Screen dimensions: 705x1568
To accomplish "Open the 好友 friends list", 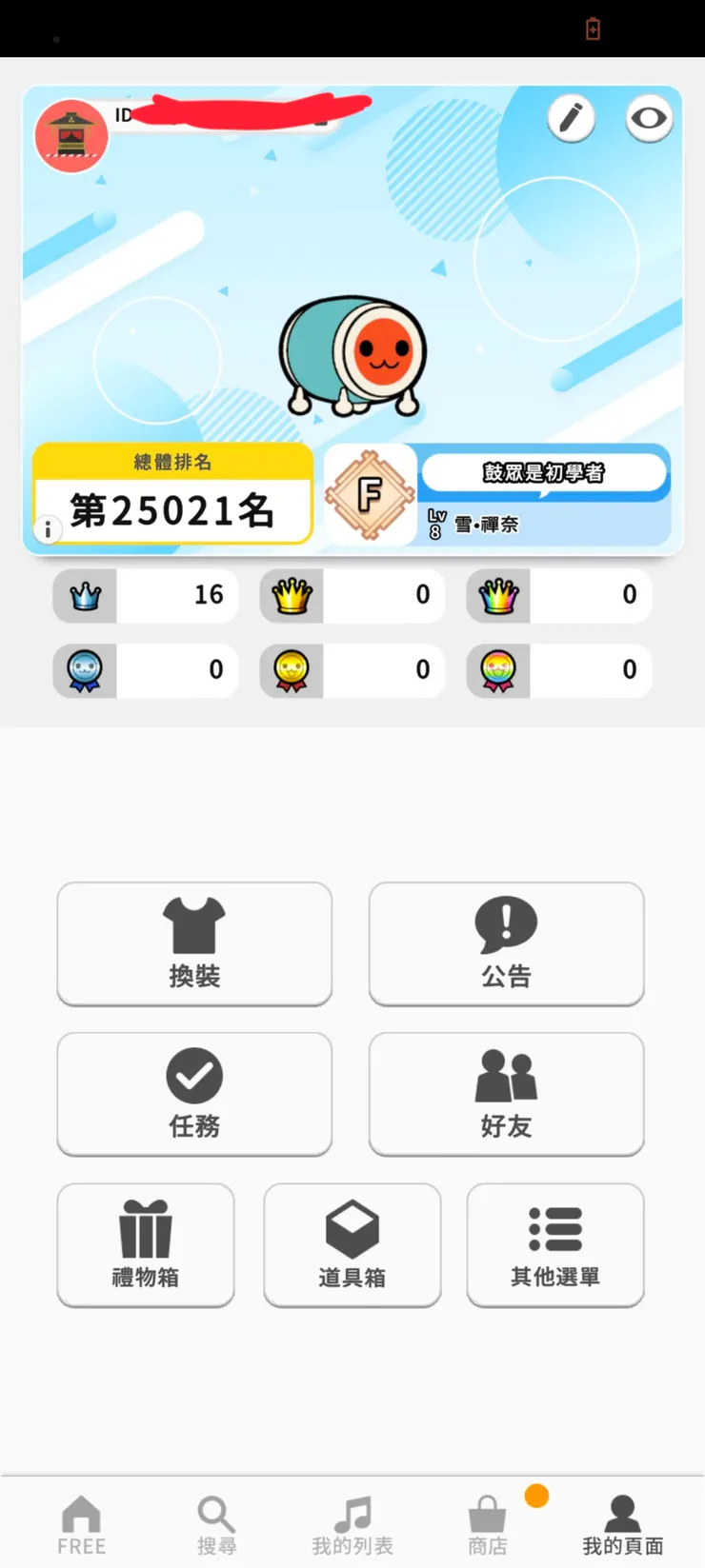I will click(x=506, y=1093).
